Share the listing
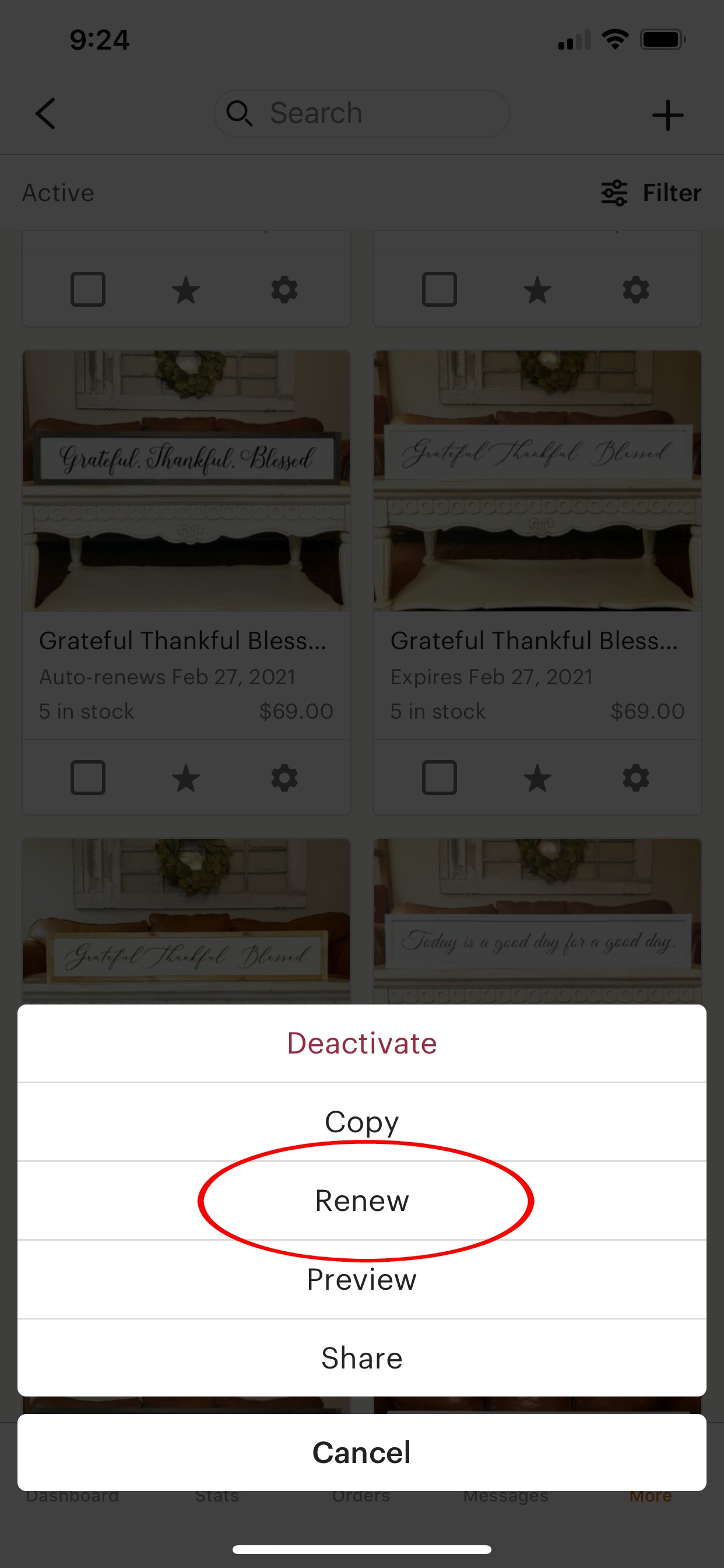This screenshot has height=1568, width=724. tap(361, 1357)
